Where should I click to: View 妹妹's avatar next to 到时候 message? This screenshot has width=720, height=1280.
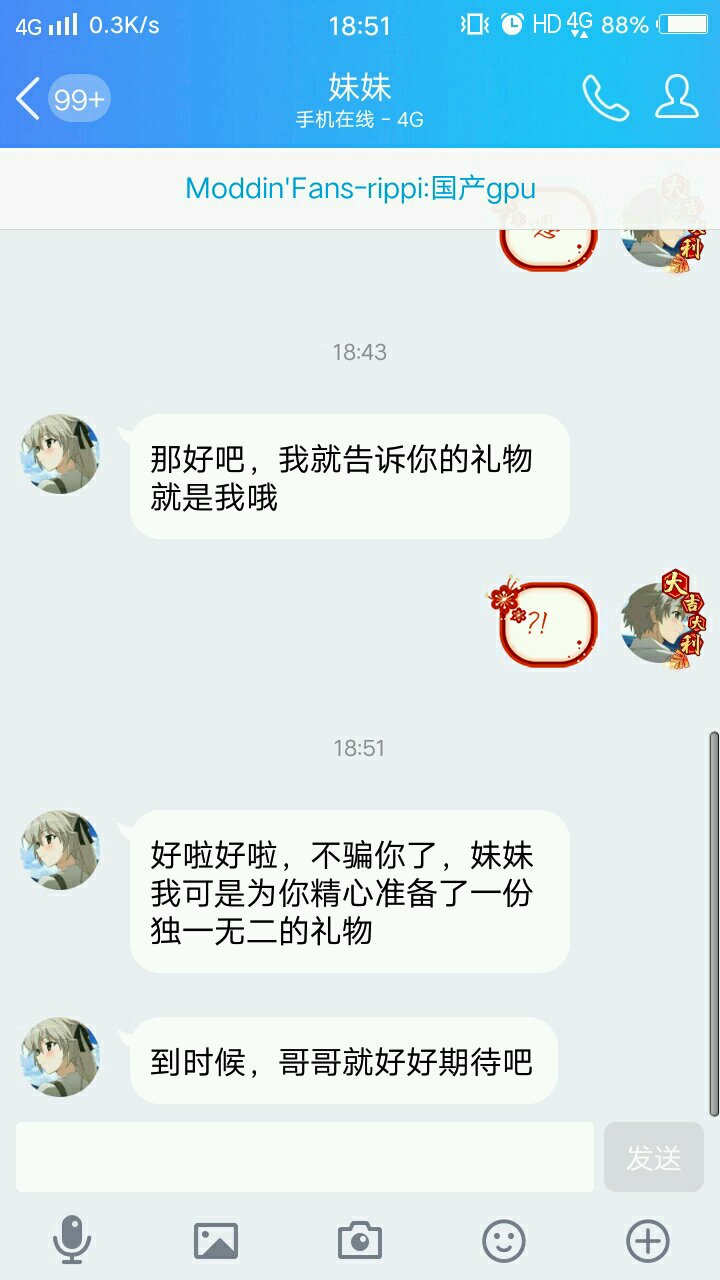point(60,1057)
